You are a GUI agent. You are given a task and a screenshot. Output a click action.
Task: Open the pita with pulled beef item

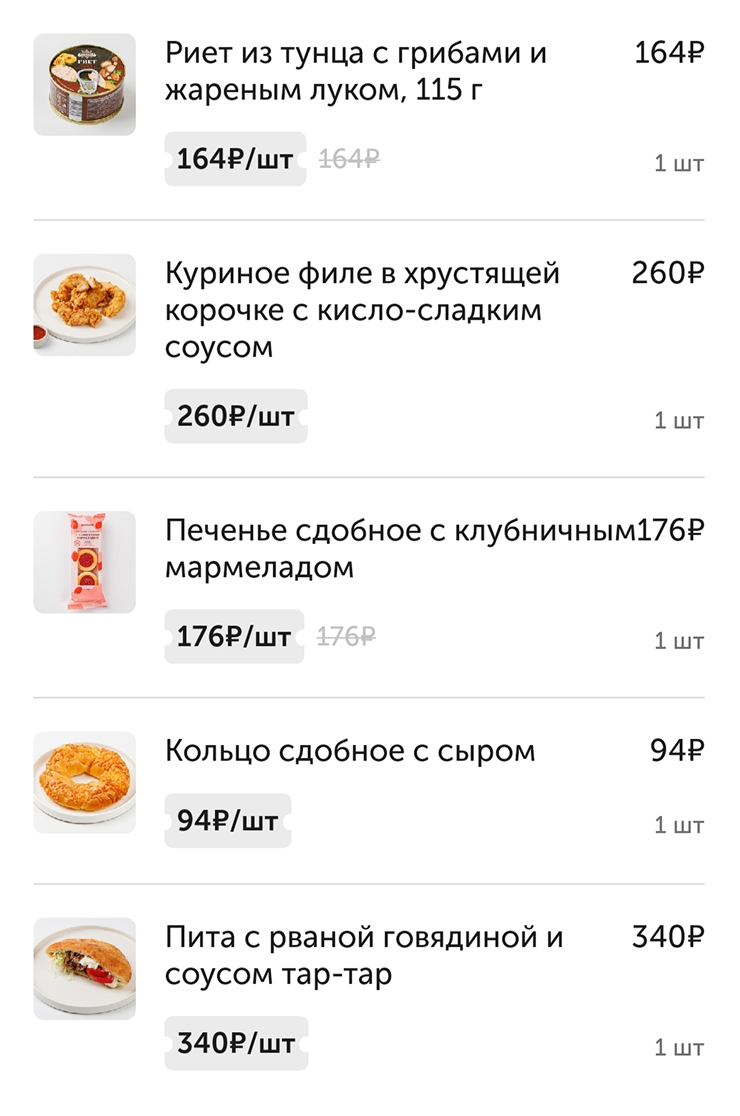(x=364, y=956)
